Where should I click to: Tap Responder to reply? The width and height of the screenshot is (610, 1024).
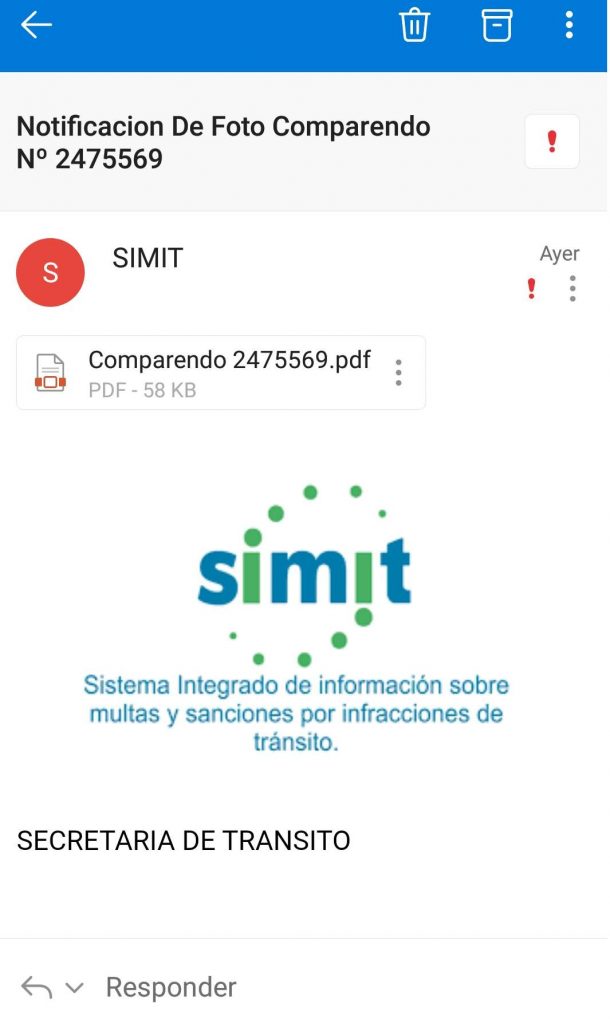coord(171,987)
